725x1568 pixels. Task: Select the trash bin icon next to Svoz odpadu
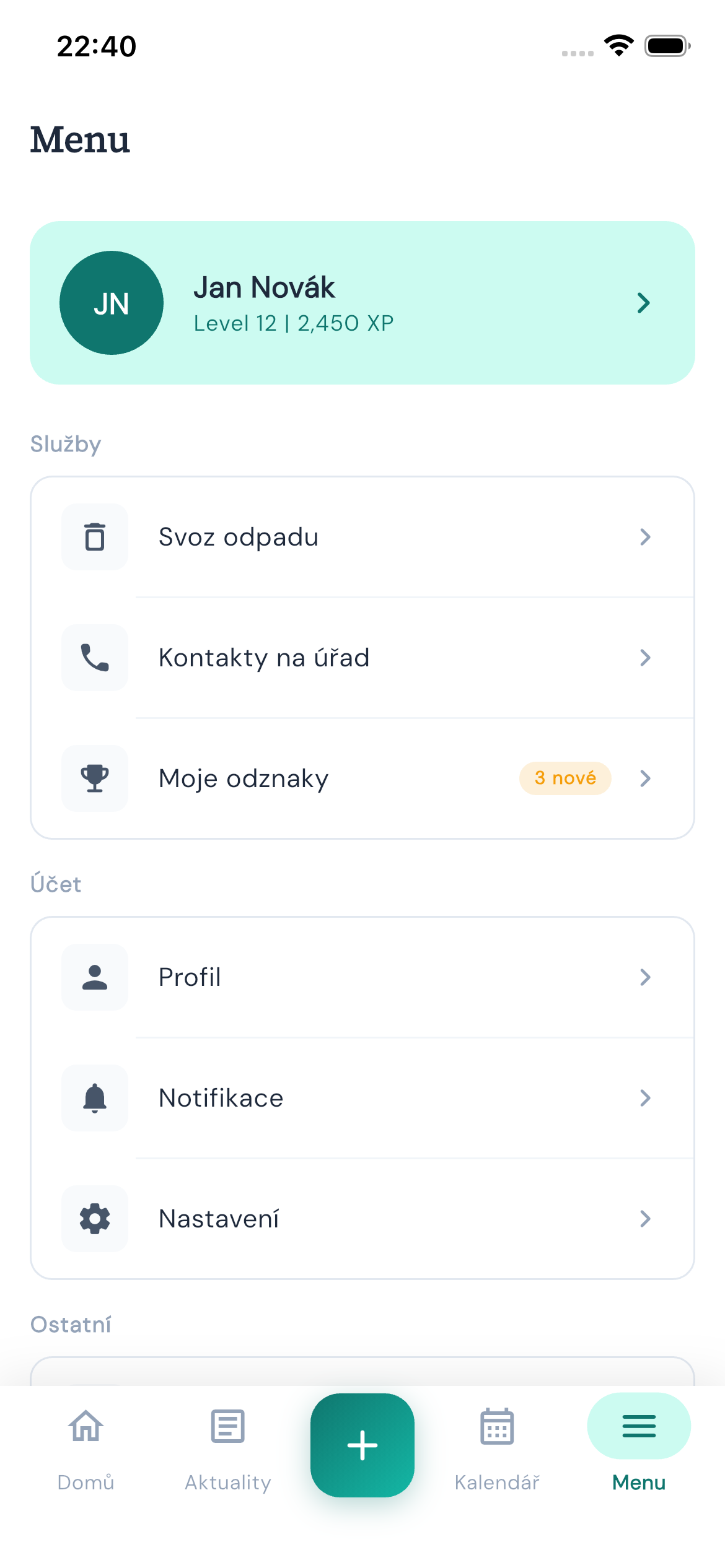(x=94, y=537)
